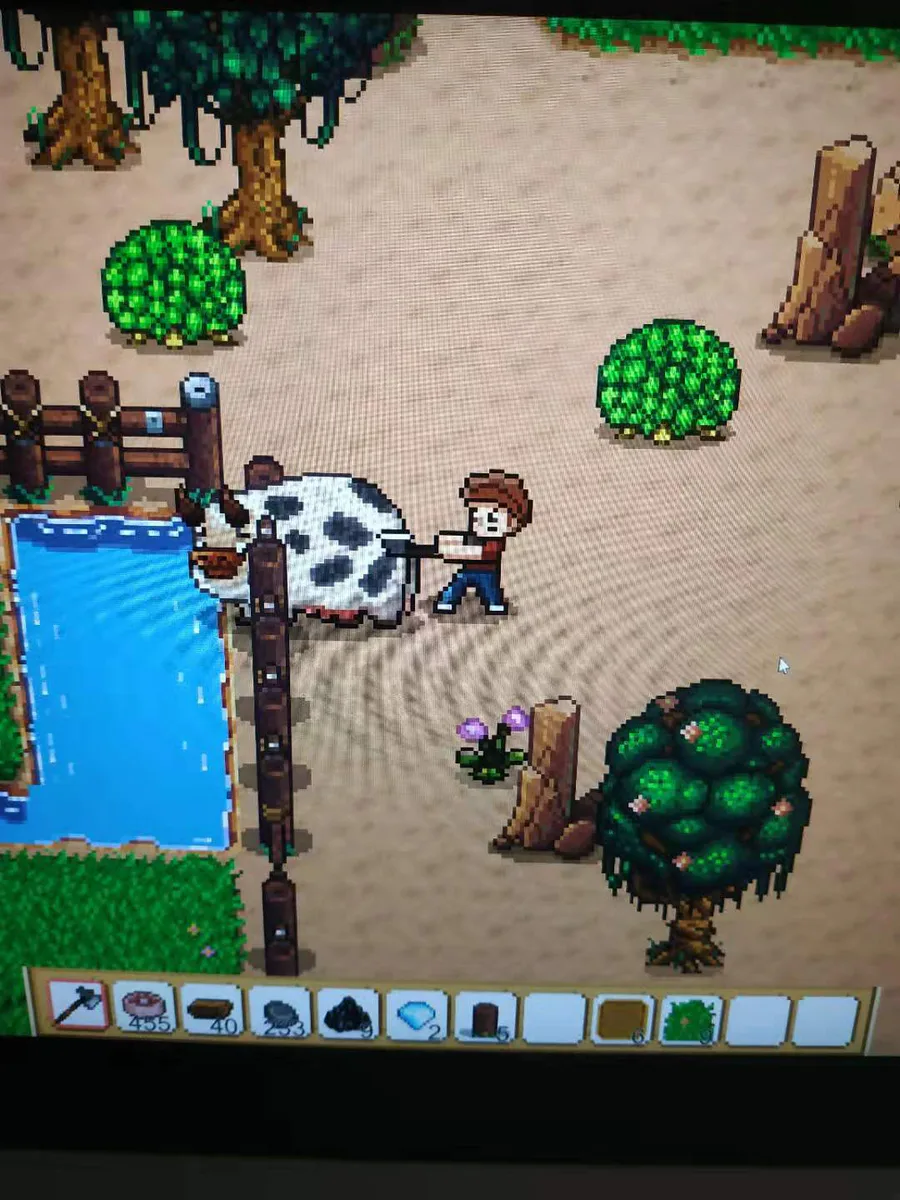Screen dimensions: 900x1200
Task: Select the hotbar item with count 455
Action: pos(145,1008)
